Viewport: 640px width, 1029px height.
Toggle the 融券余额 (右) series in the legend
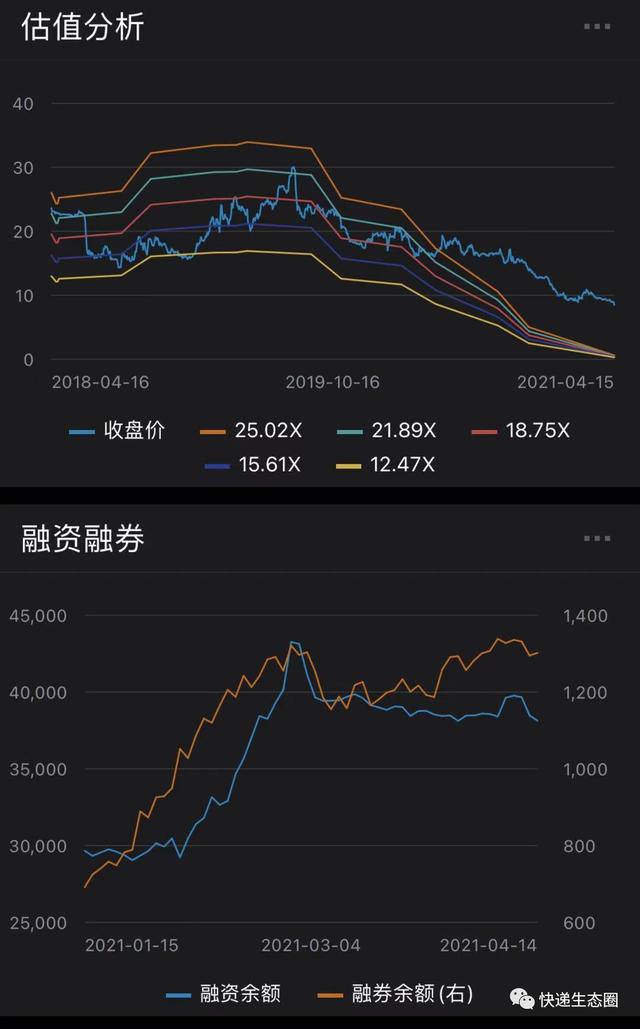395,994
